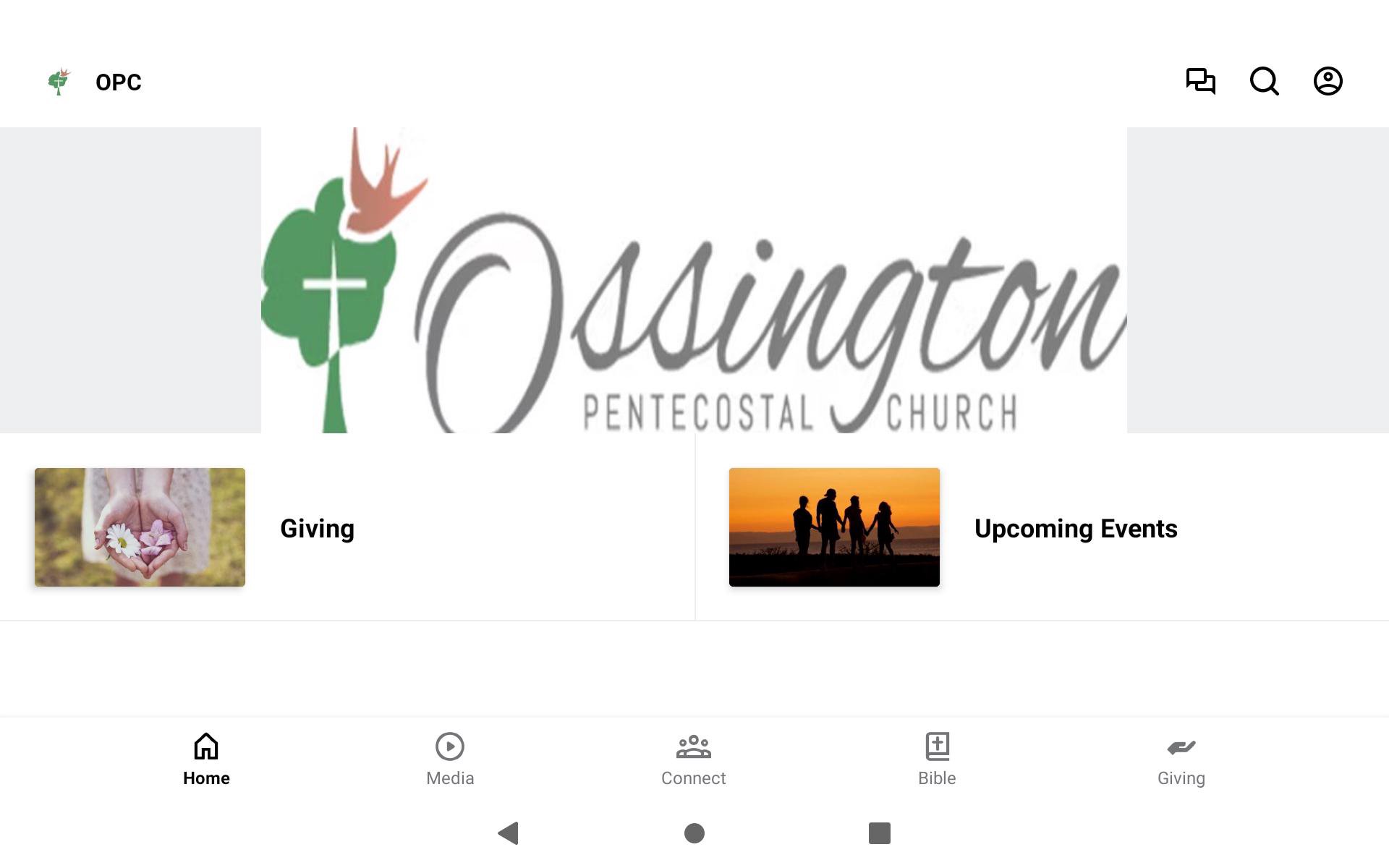Open the messages chat icon

(1200, 81)
